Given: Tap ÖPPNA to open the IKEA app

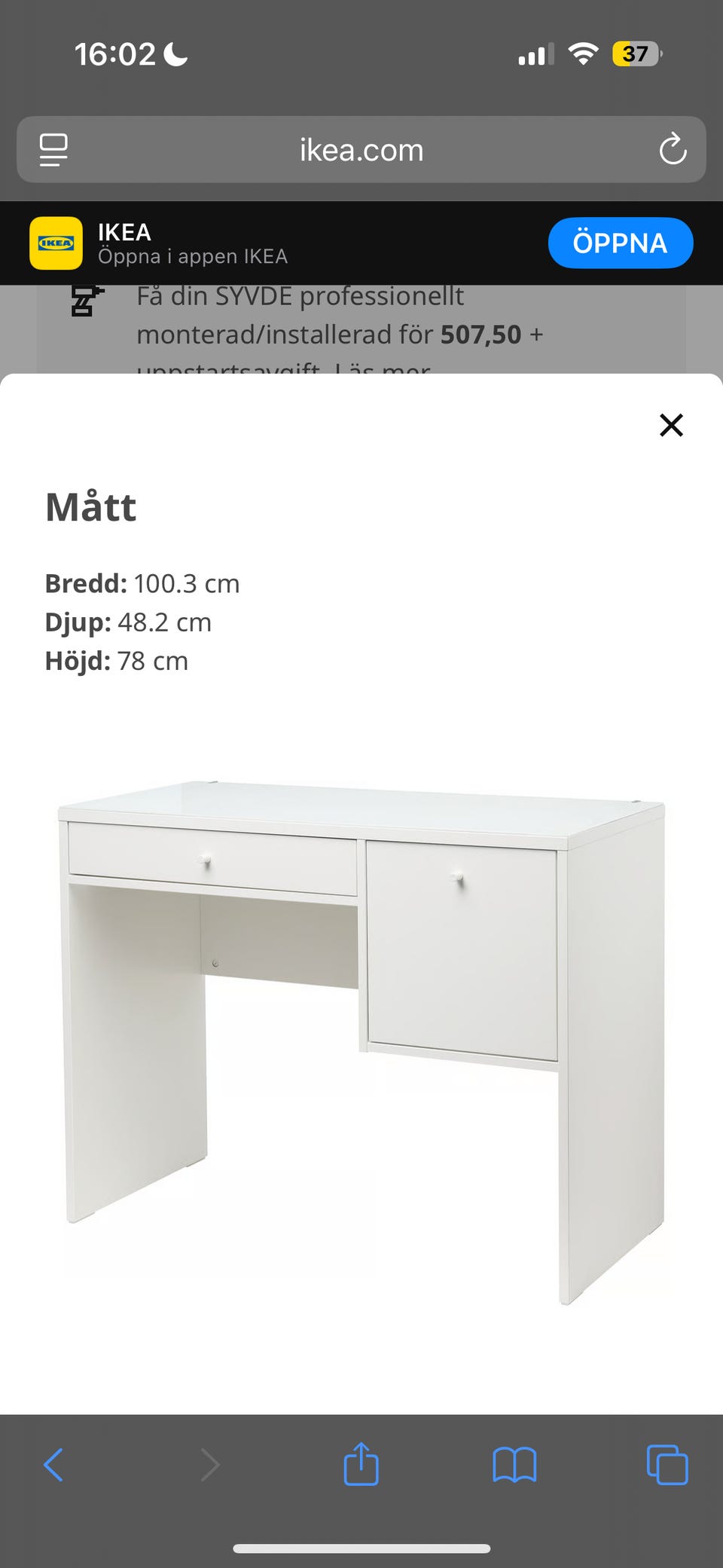Looking at the screenshot, I should [x=620, y=243].
